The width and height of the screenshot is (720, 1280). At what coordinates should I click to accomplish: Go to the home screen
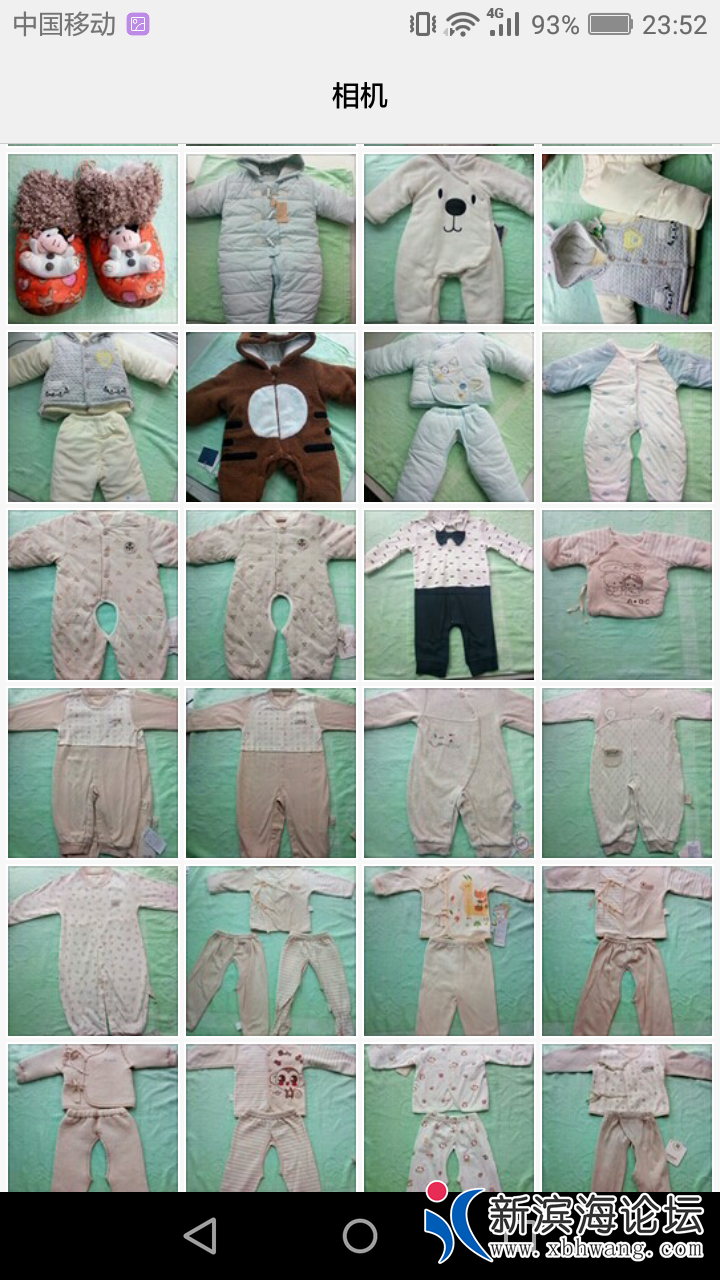[x=360, y=1236]
